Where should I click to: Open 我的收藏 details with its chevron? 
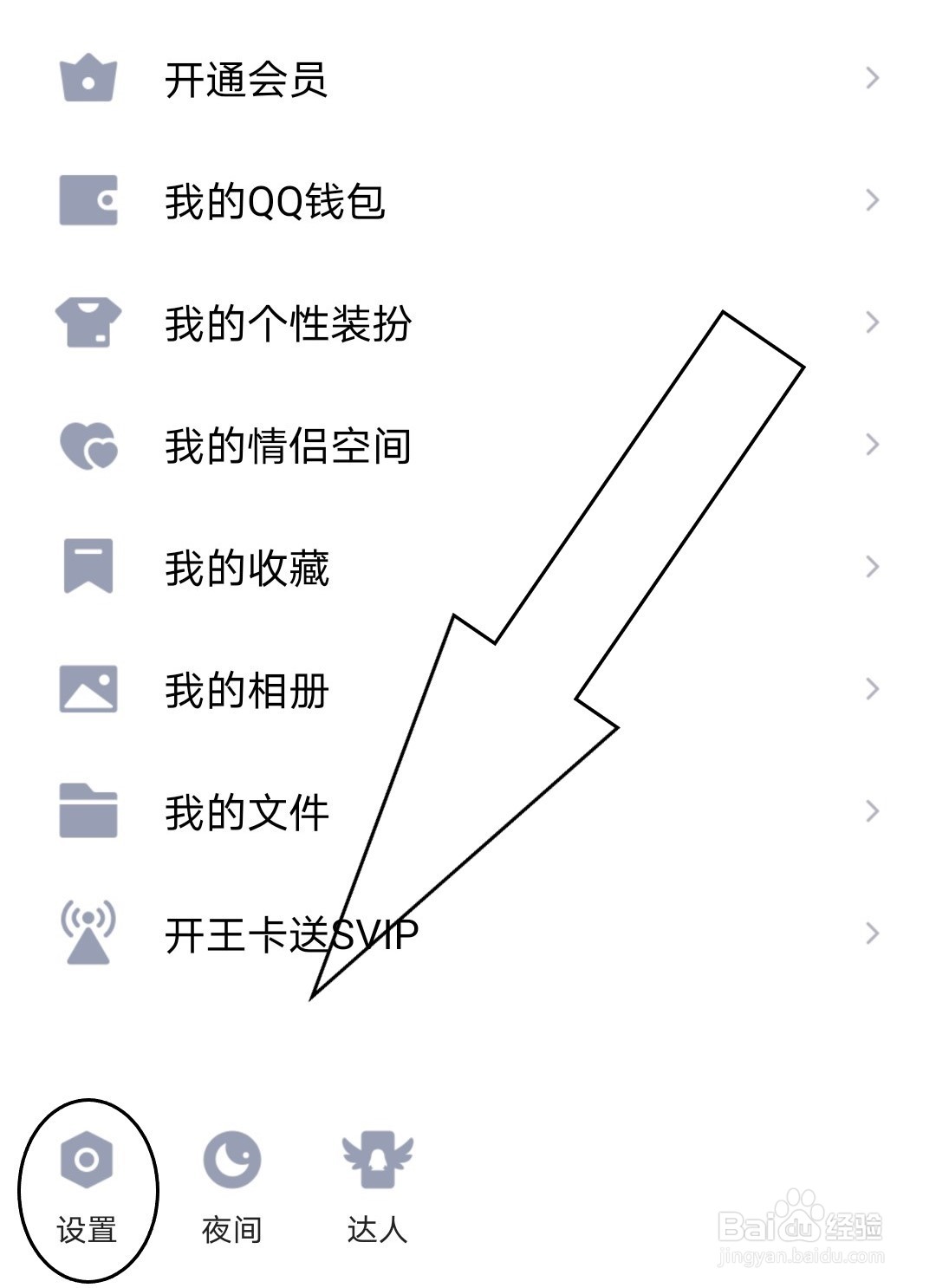coord(873,568)
